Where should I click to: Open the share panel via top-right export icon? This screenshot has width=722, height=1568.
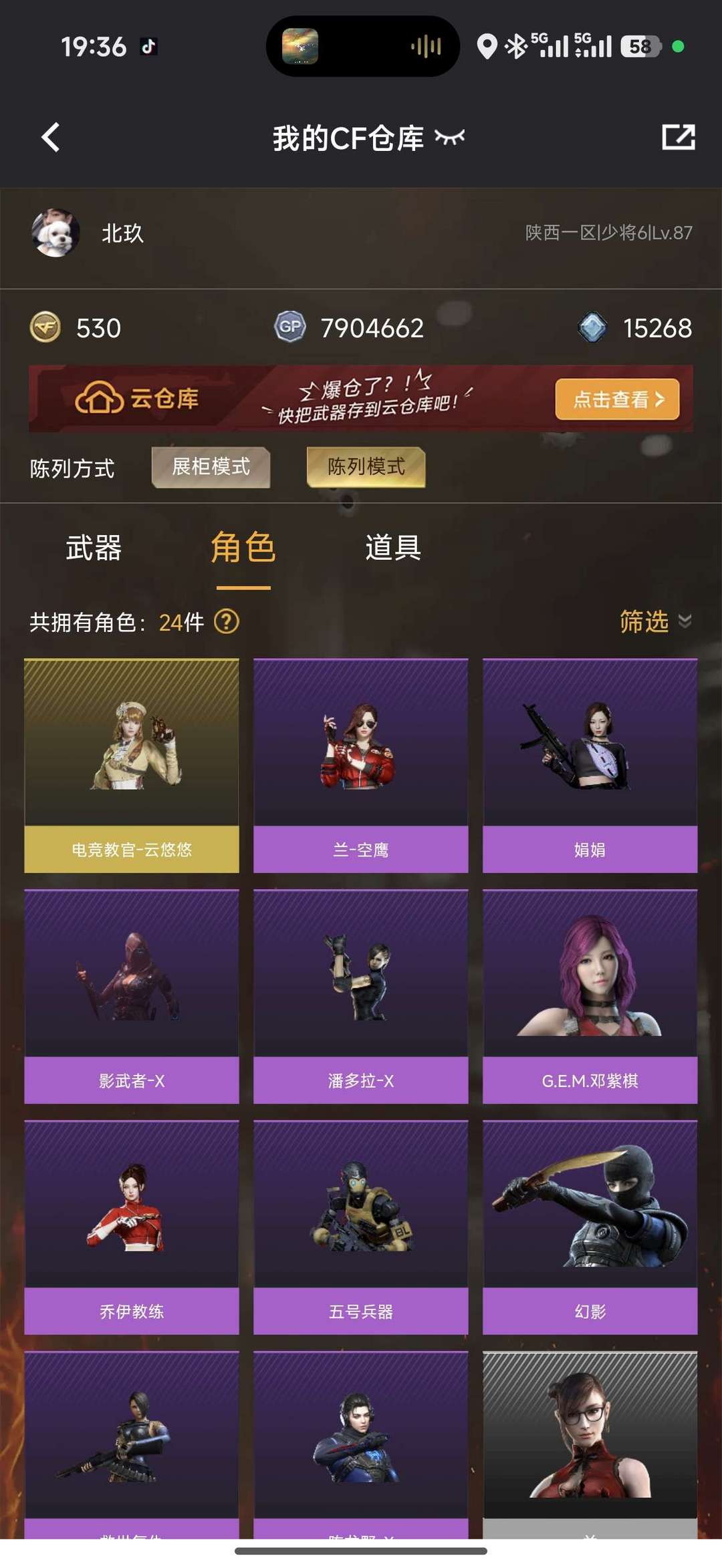point(678,138)
